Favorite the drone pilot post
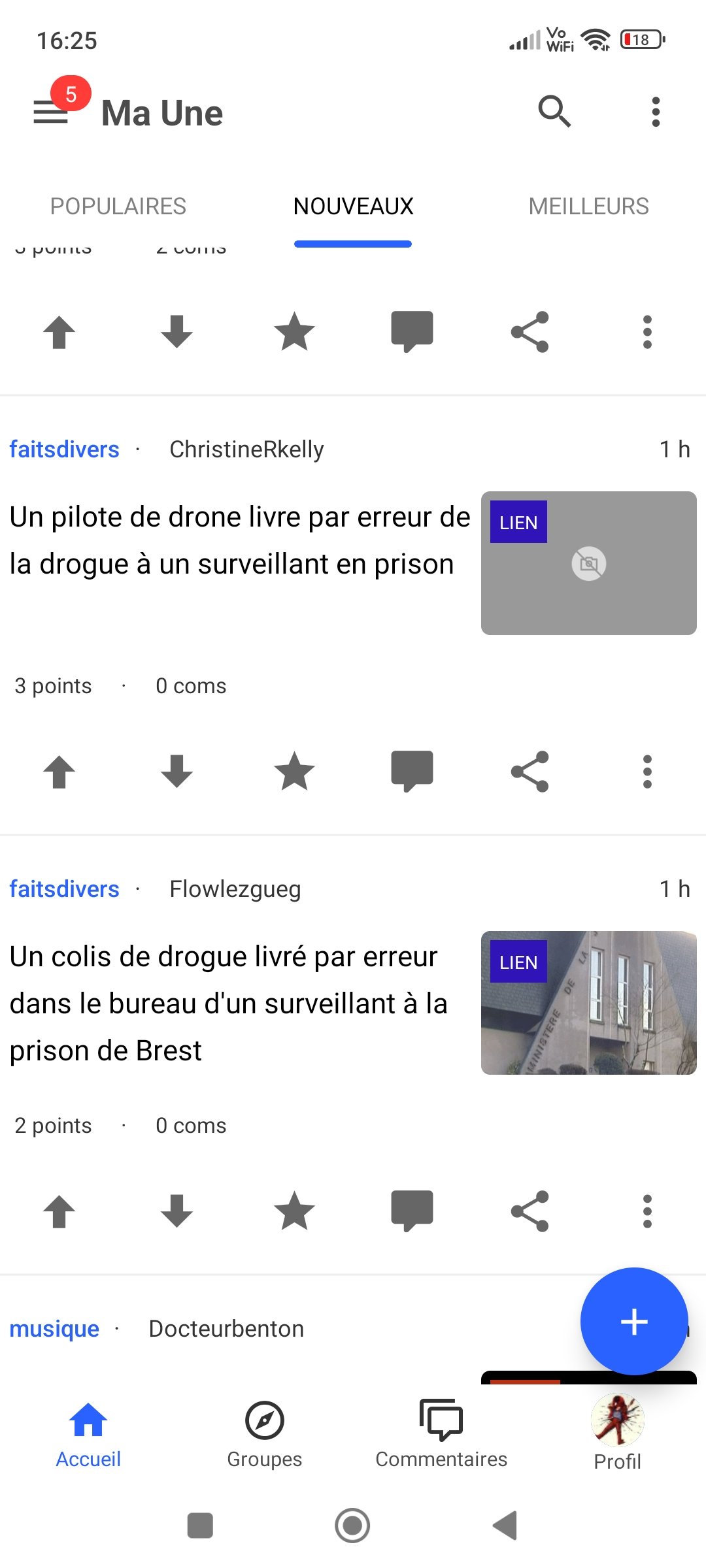 point(294,772)
